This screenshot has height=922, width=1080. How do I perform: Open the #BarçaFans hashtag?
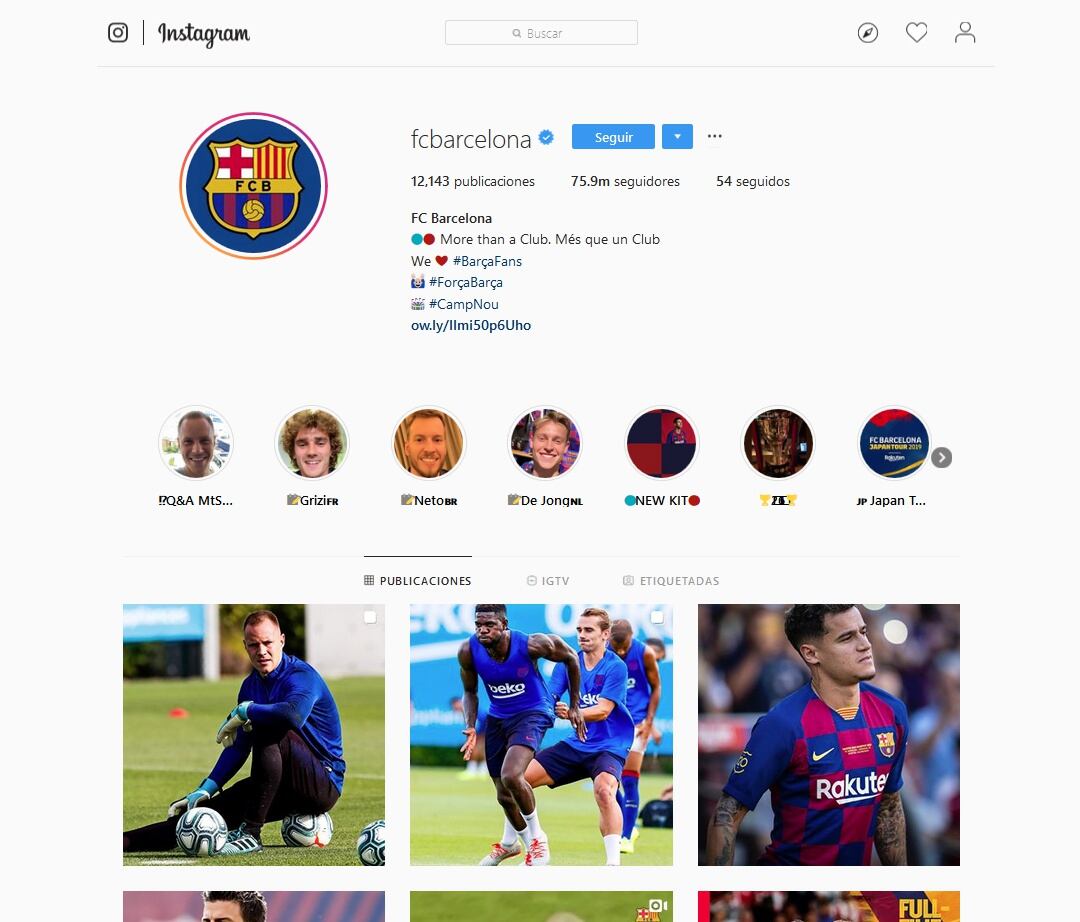point(486,261)
